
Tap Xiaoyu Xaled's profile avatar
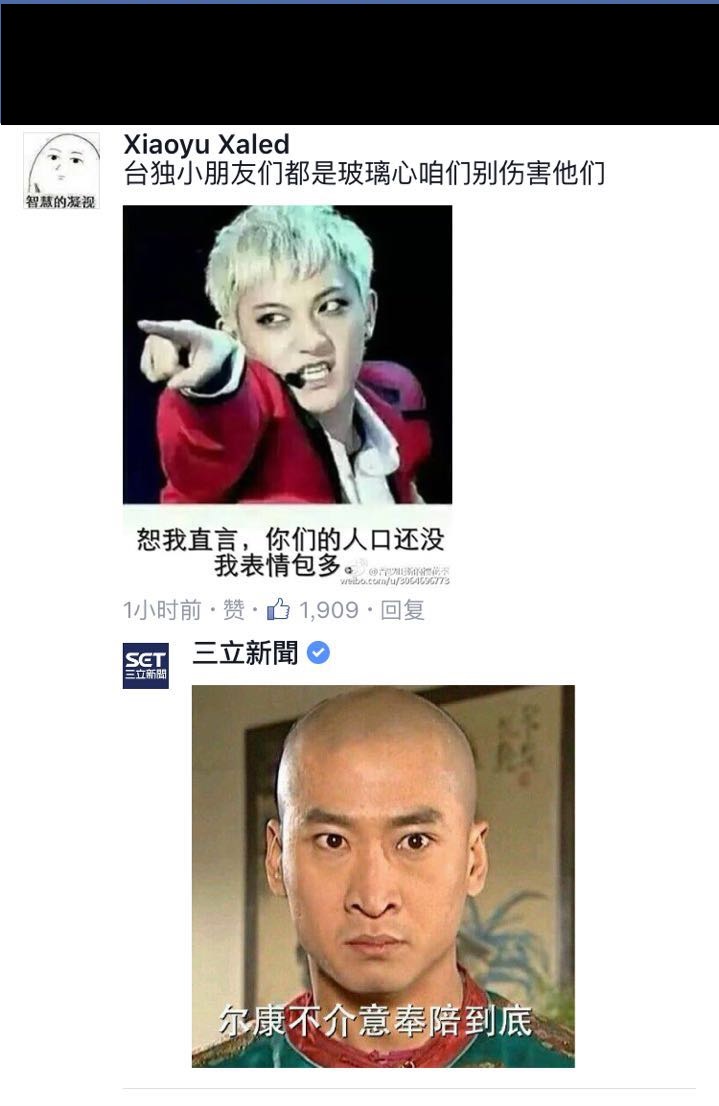tap(61, 171)
